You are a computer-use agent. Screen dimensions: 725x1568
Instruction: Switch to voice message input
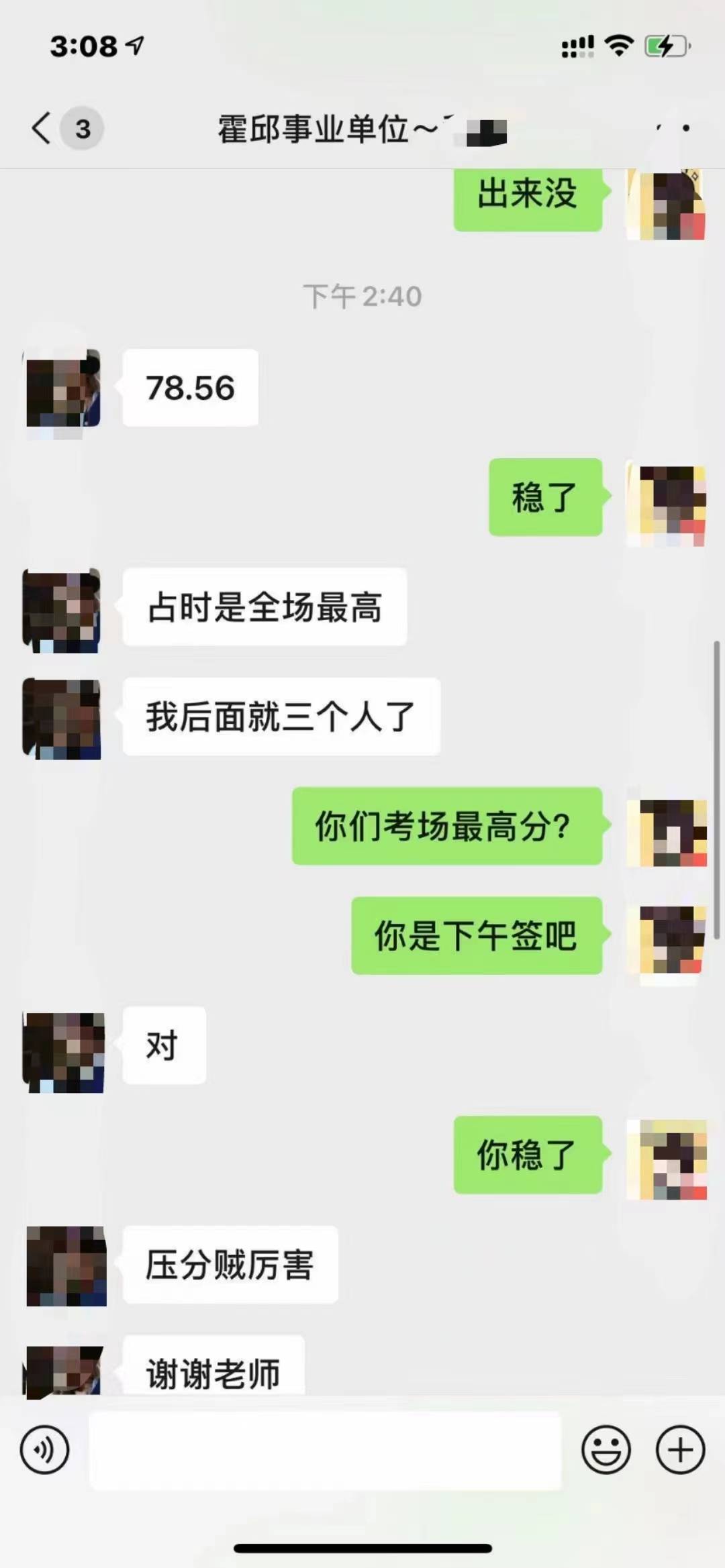44,1450
